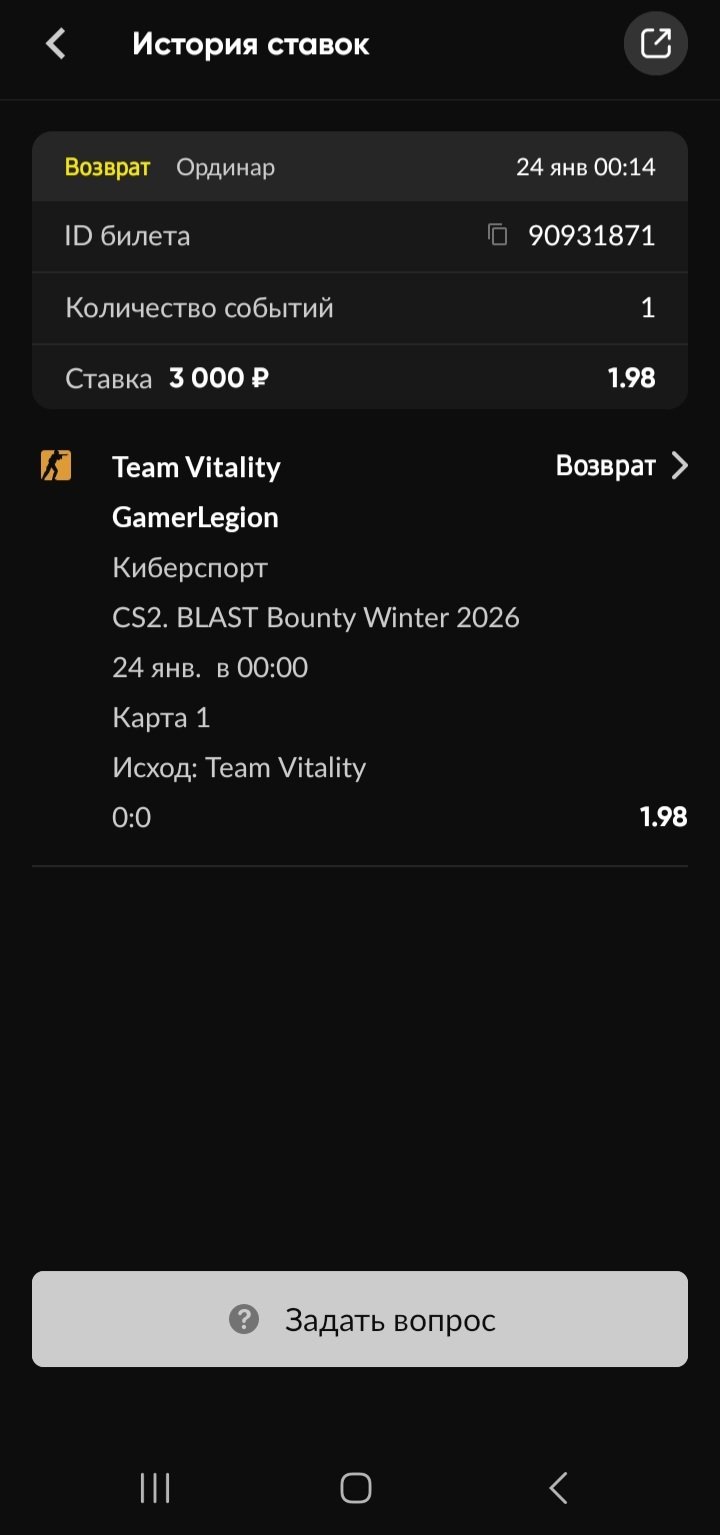Open Team Vitality vs GamerLegion event details
720x1535 pixels.
tap(679, 466)
